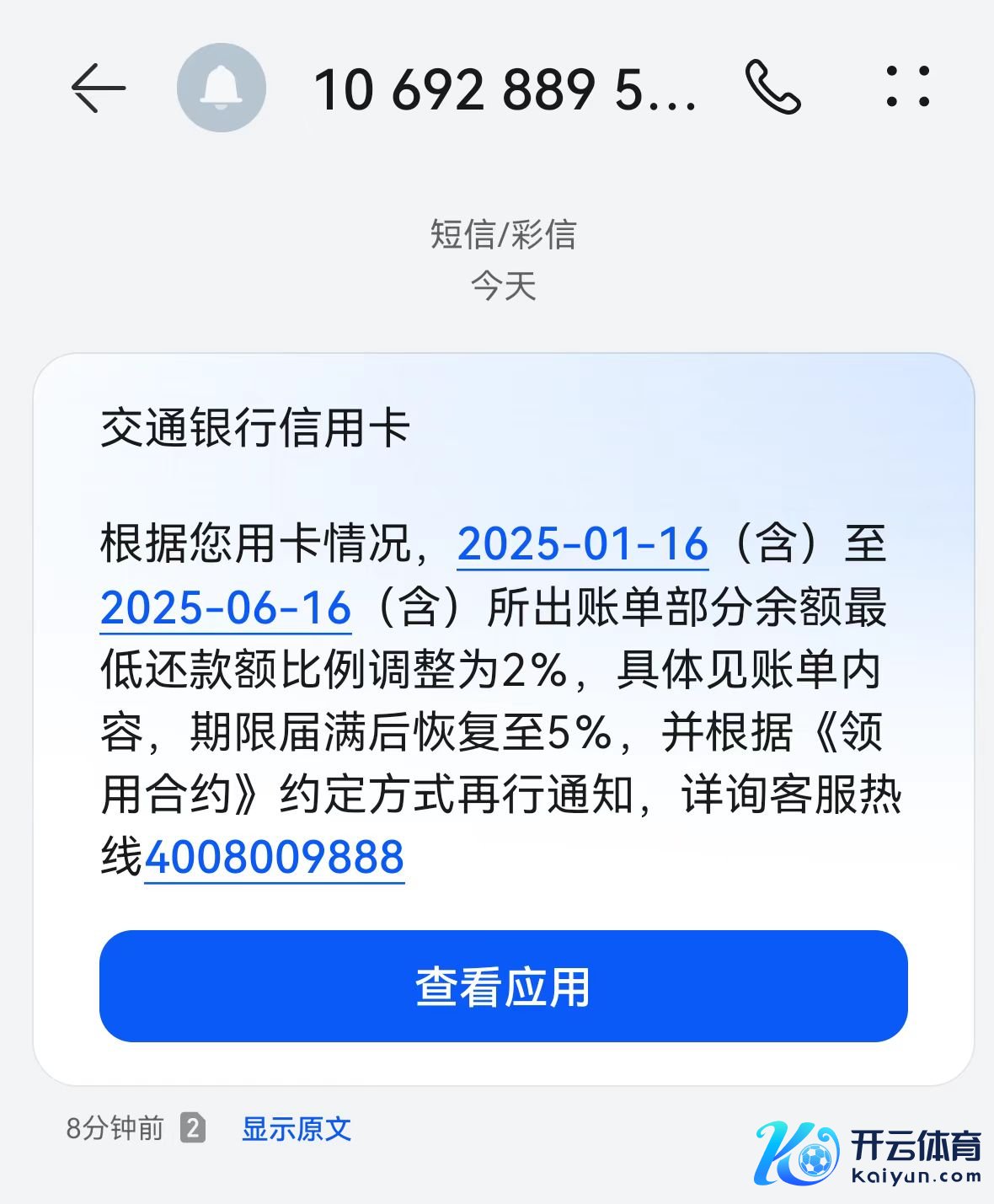Tap the 2025-01-16 date link
Viewport: 994px width, 1204px height.
582,544
